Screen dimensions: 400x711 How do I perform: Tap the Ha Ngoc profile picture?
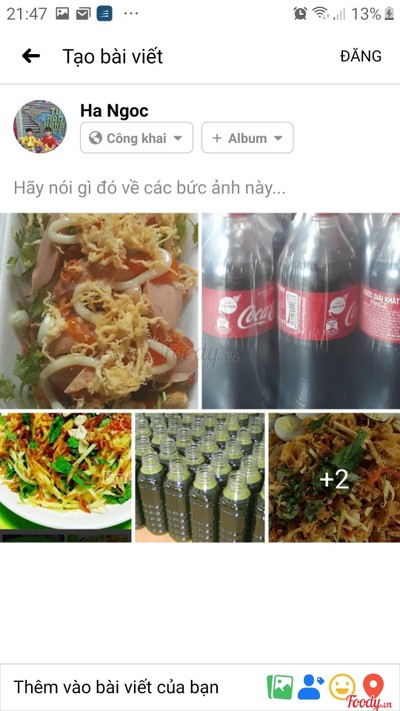coord(40,127)
